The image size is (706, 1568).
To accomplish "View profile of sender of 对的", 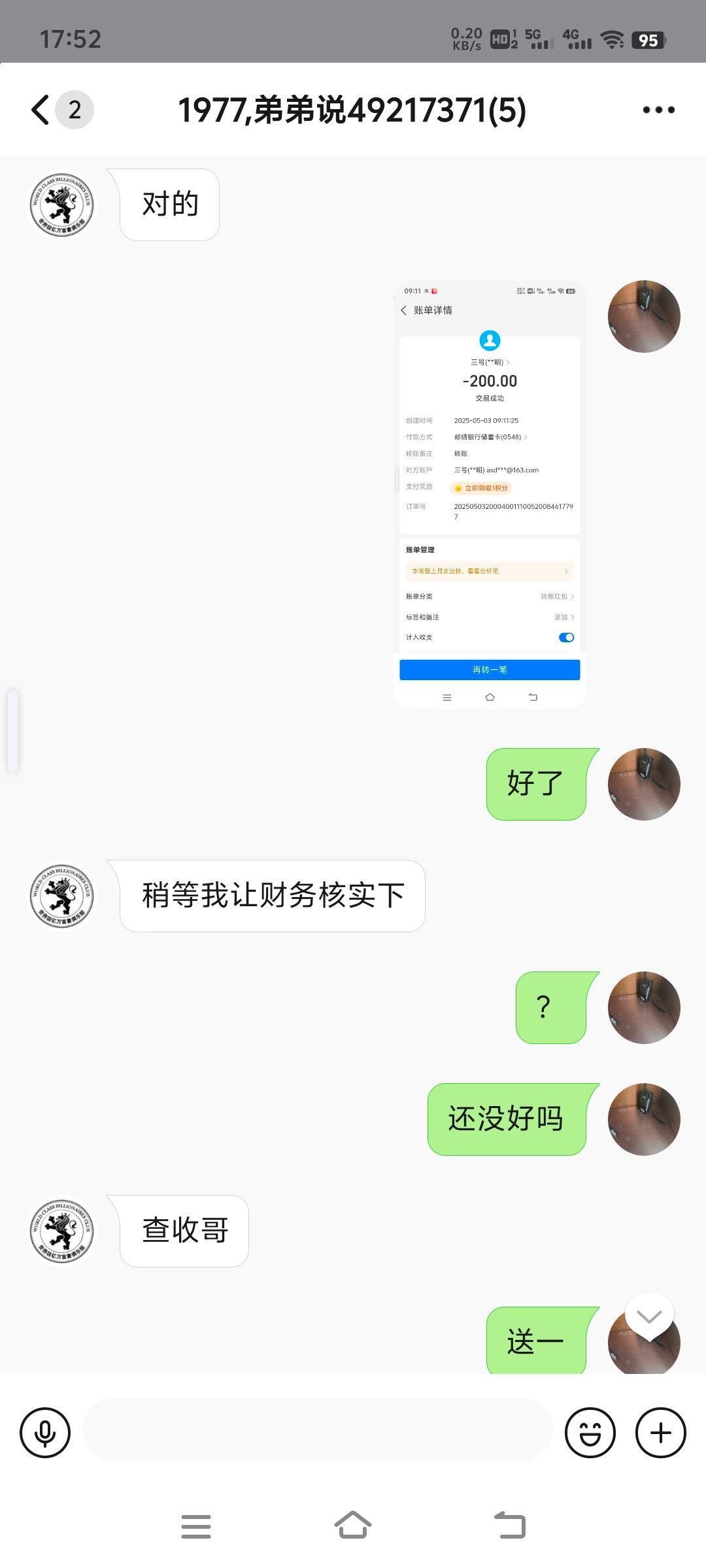I will (63, 204).
